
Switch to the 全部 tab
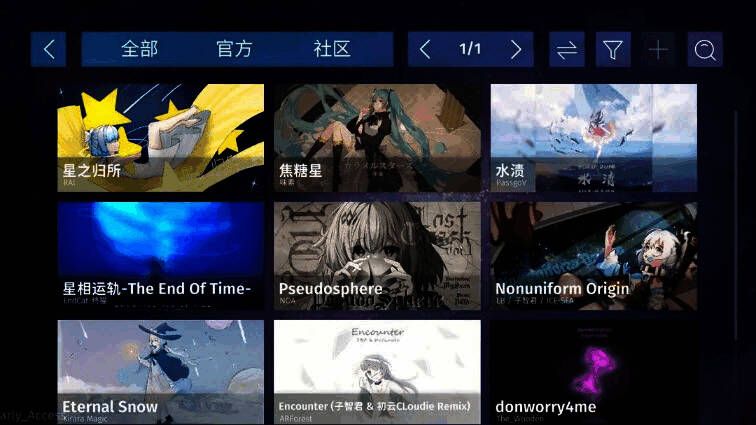[140, 49]
